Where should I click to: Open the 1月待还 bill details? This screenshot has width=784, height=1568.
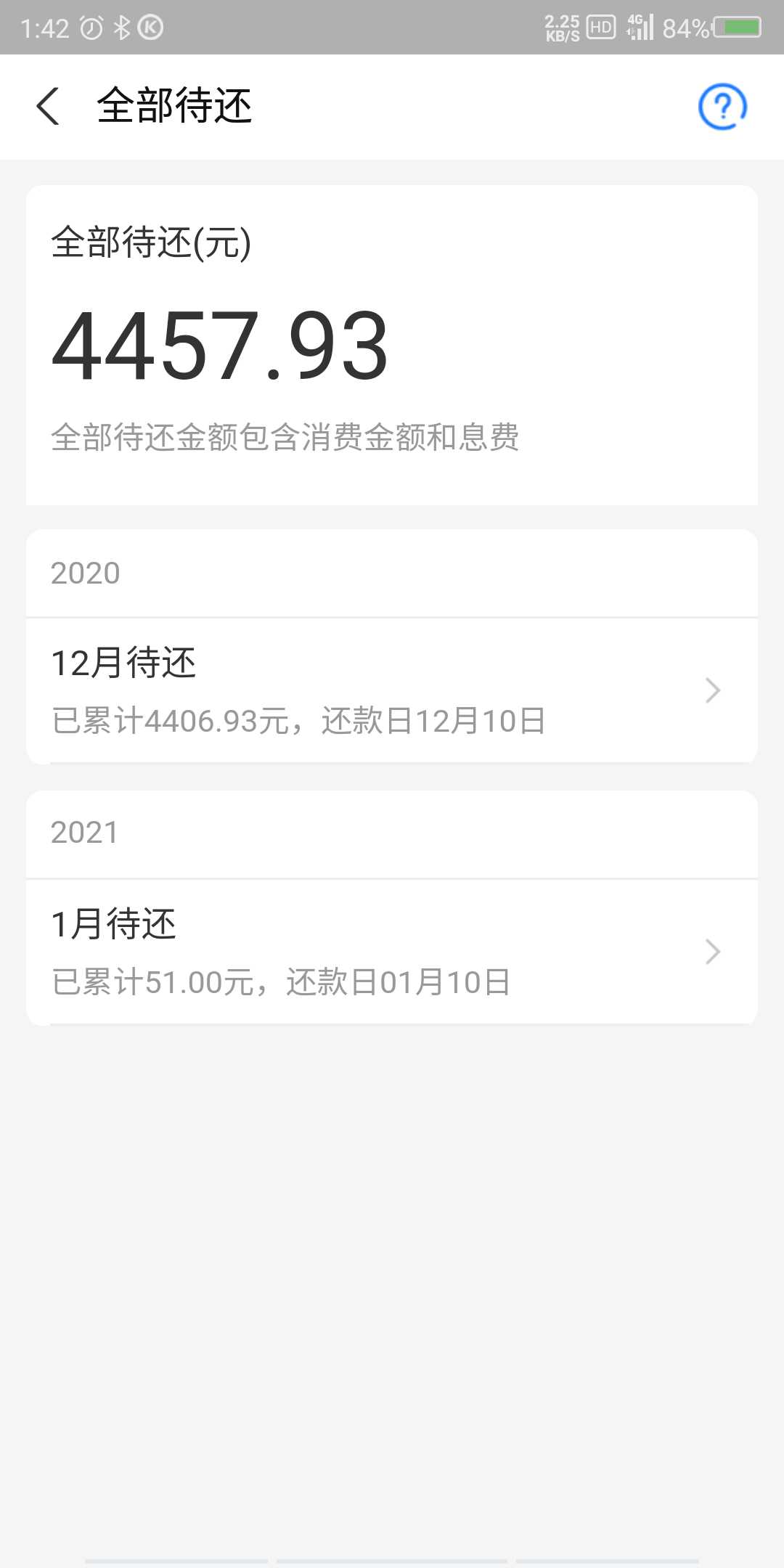pyautogui.click(x=392, y=952)
